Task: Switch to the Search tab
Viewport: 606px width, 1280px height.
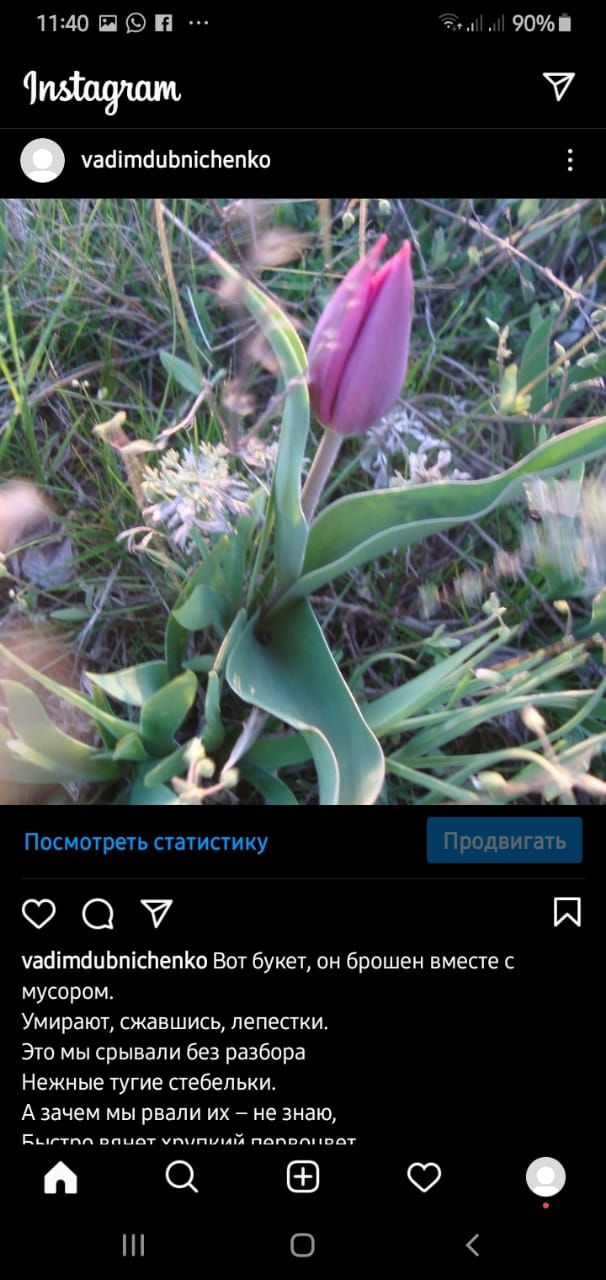Action: click(x=182, y=1178)
